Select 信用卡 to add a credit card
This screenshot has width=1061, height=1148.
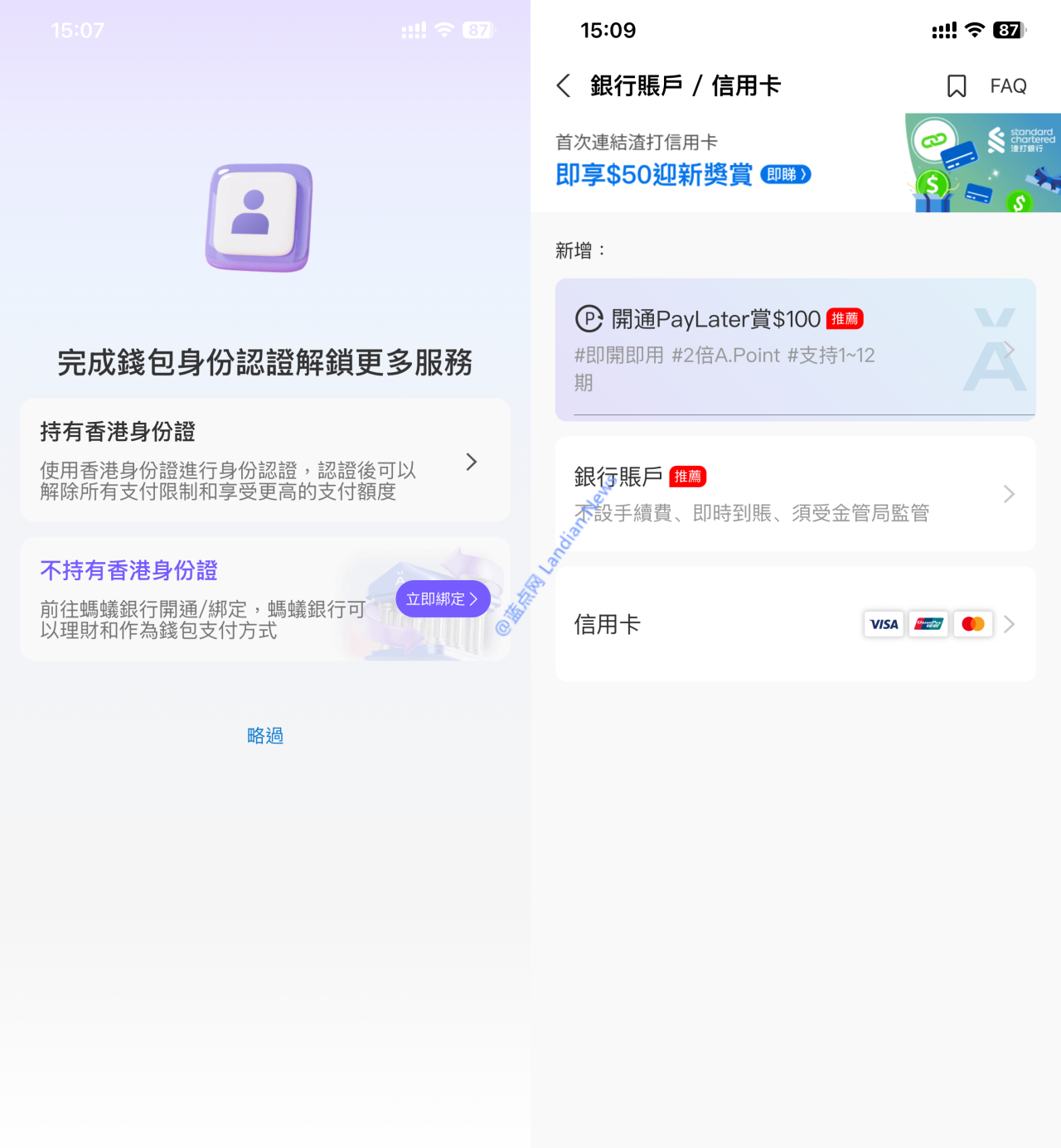794,624
